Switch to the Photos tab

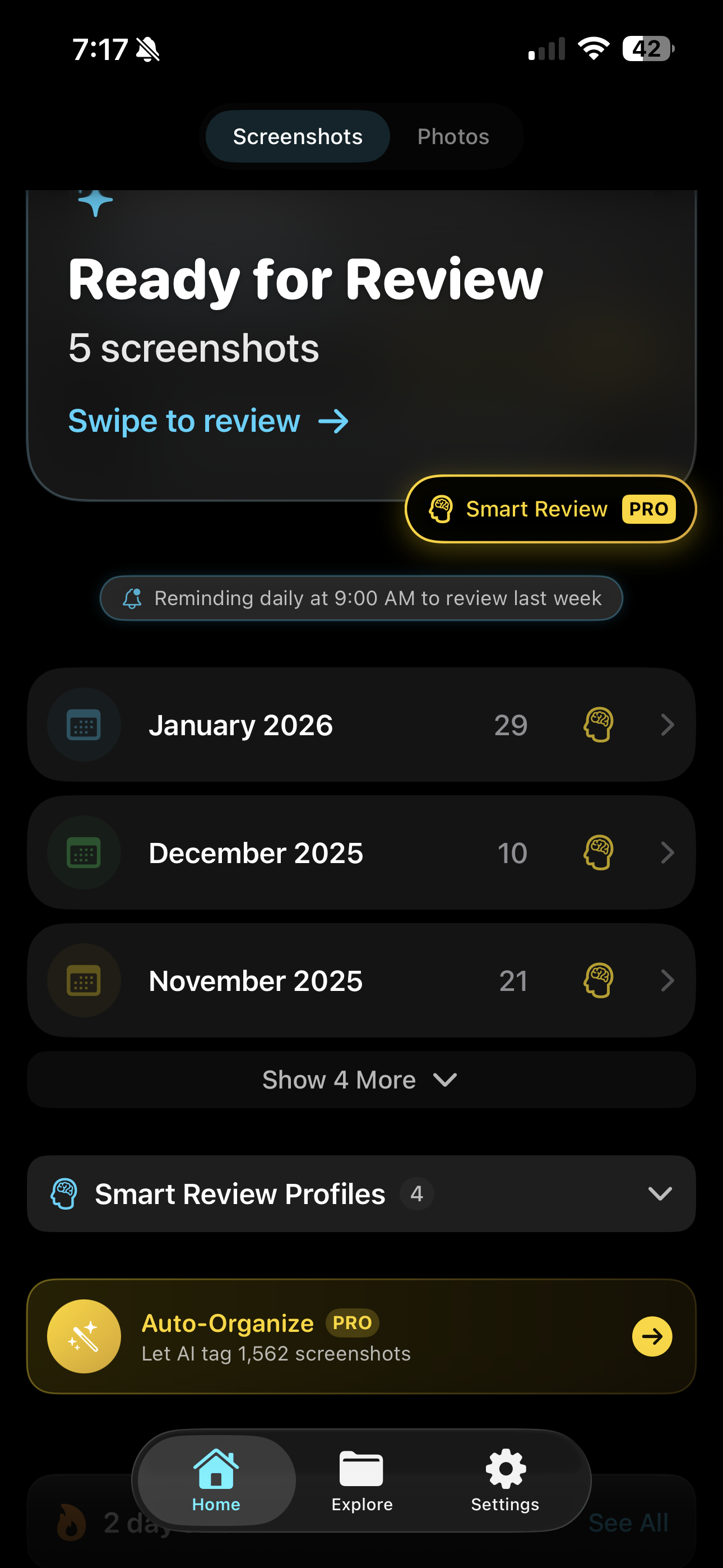pos(452,136)
